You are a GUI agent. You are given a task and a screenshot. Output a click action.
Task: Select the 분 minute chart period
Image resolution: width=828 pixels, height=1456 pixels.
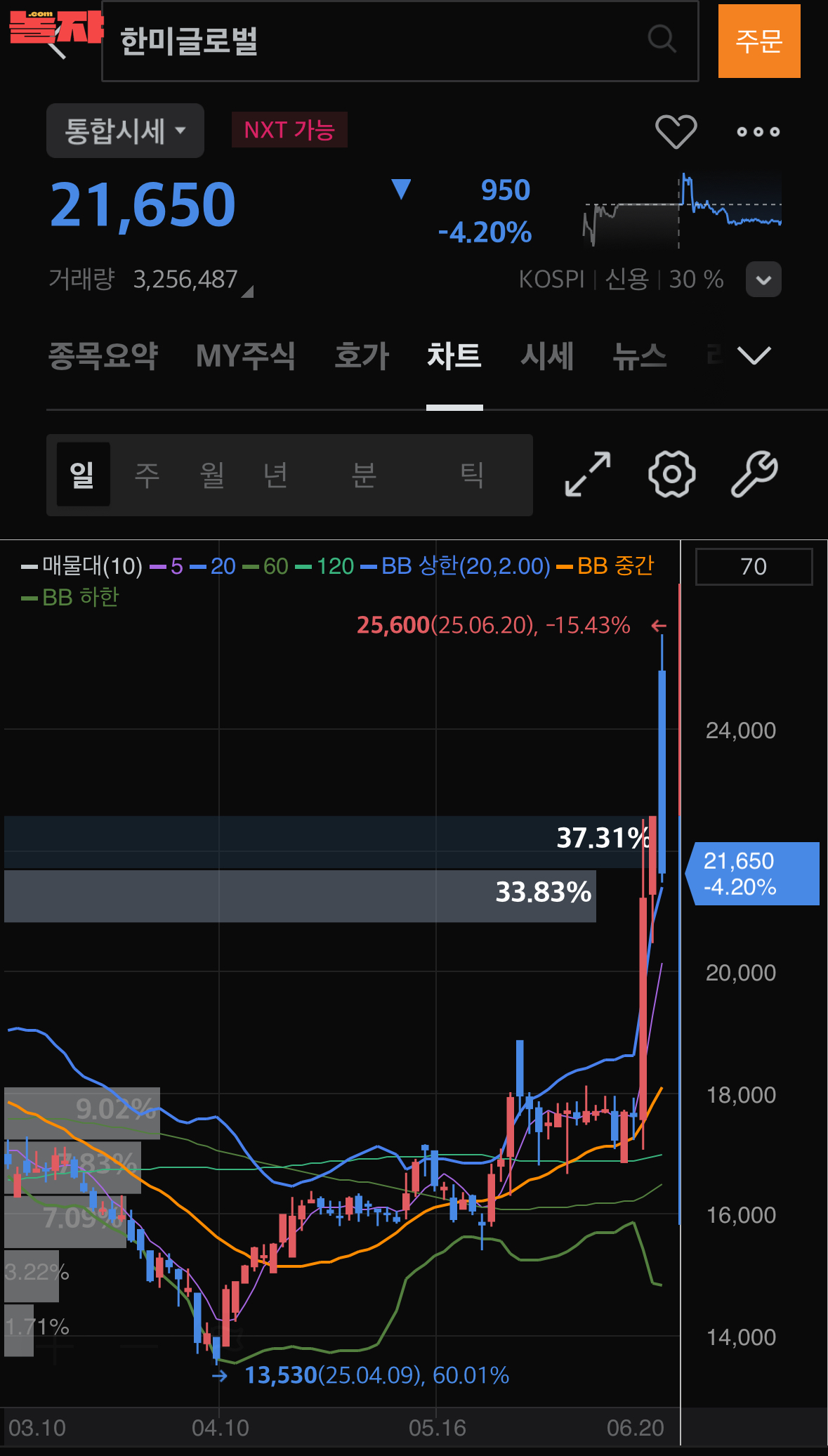[x=364, y=475]
